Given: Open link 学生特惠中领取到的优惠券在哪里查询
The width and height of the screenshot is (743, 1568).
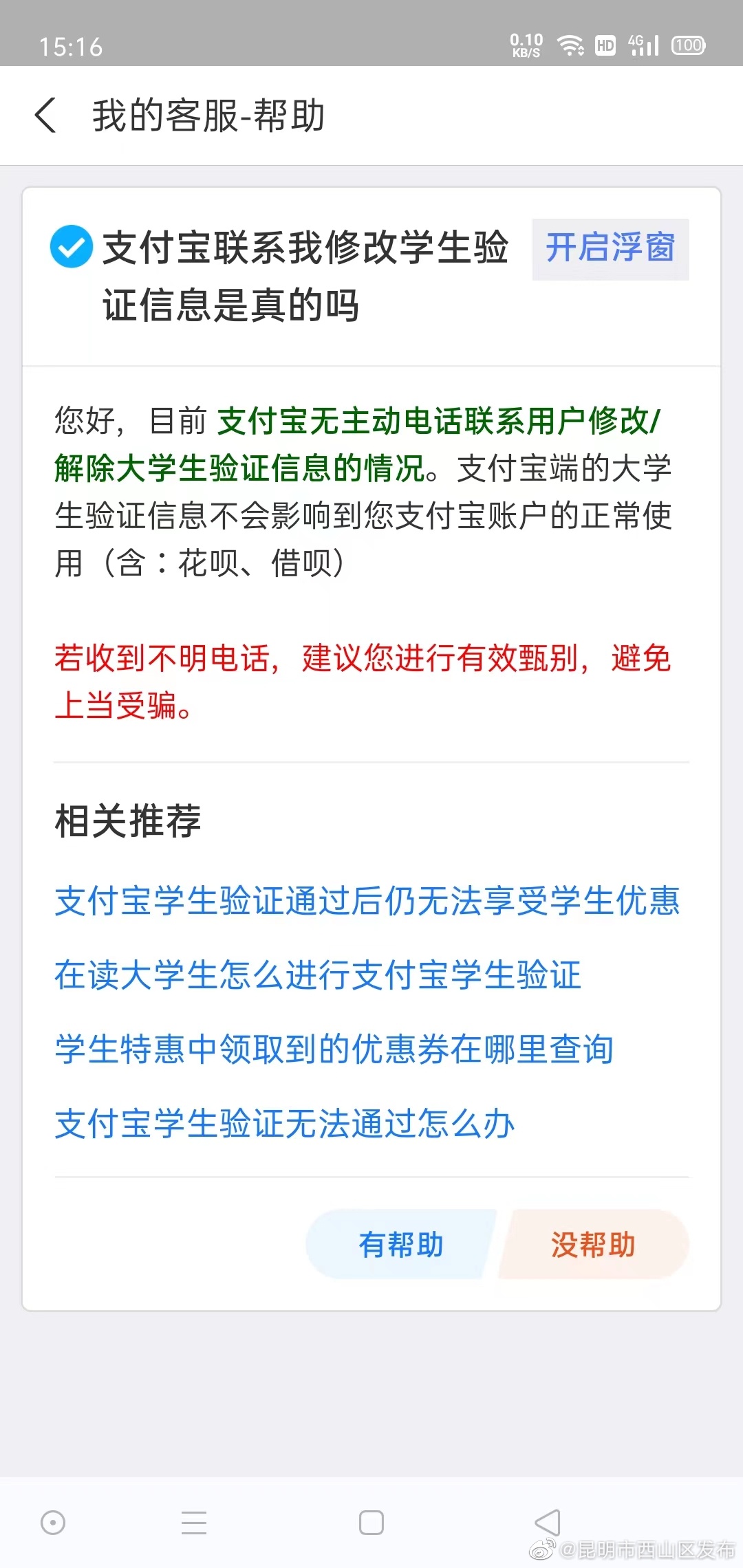Looking at the screenshot, I should click(334, 1049).
